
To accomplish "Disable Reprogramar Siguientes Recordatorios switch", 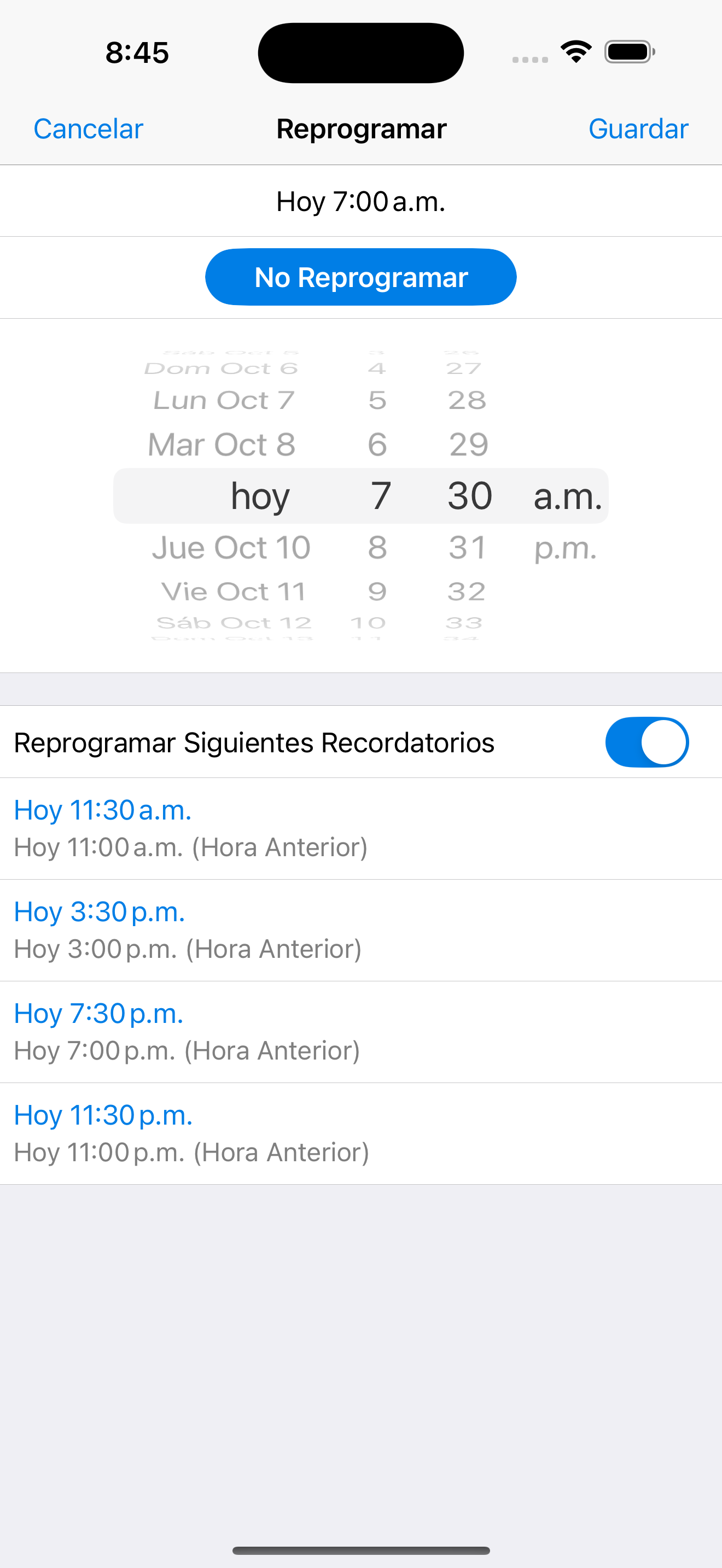I will pos(647,742).
